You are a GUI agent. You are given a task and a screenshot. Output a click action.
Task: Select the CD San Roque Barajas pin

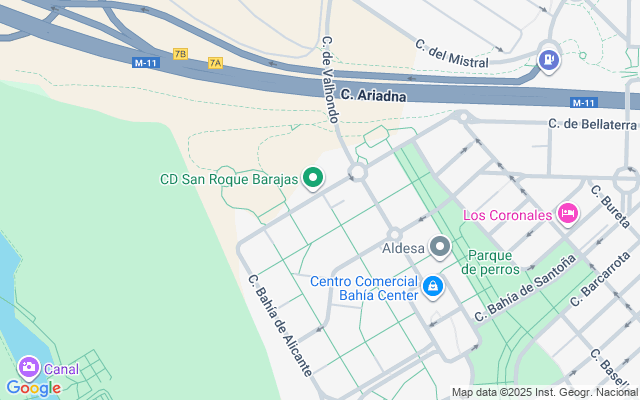313,178
